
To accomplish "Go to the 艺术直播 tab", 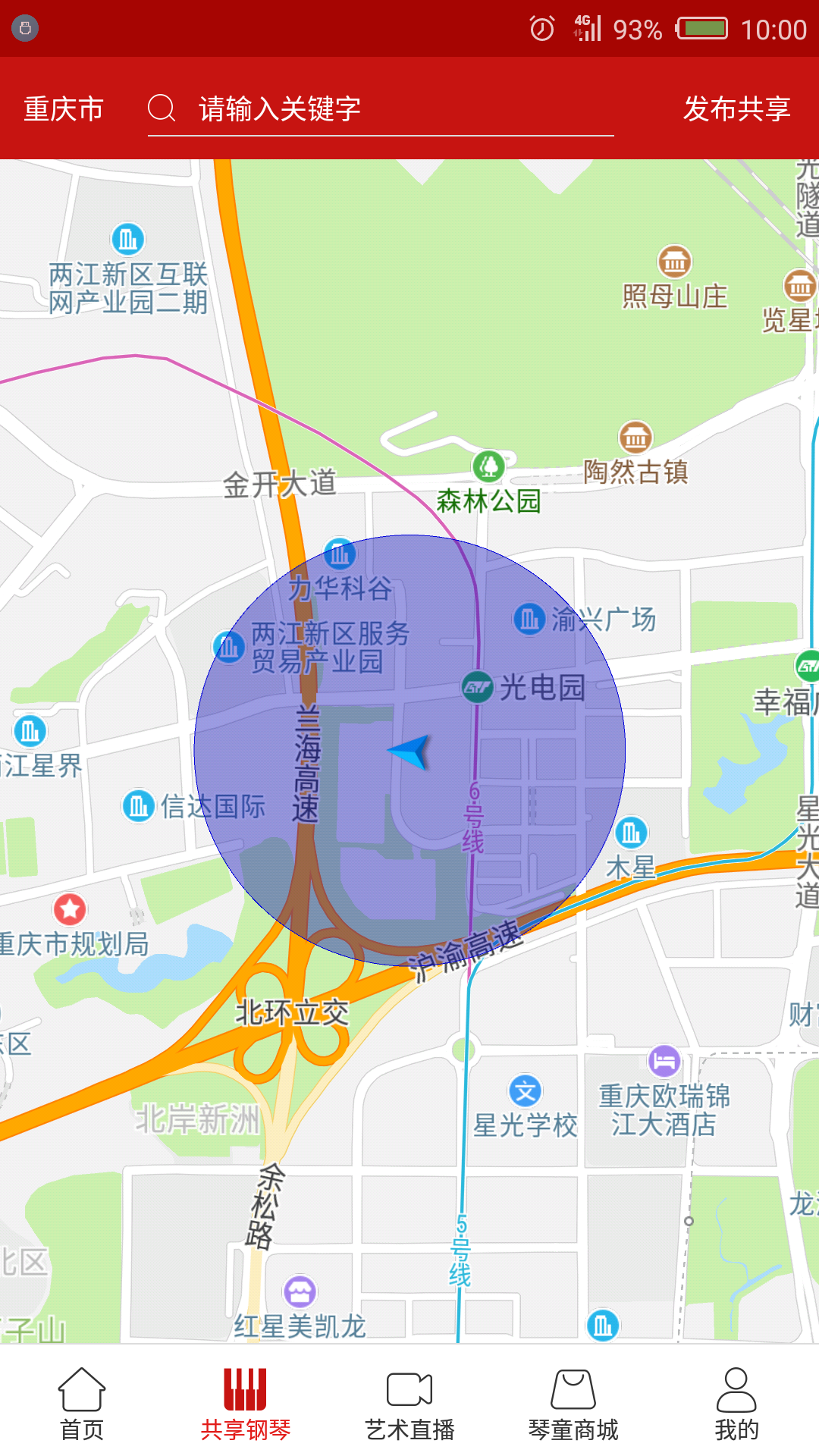I will pyautogui.click(x=409, y=1403).
